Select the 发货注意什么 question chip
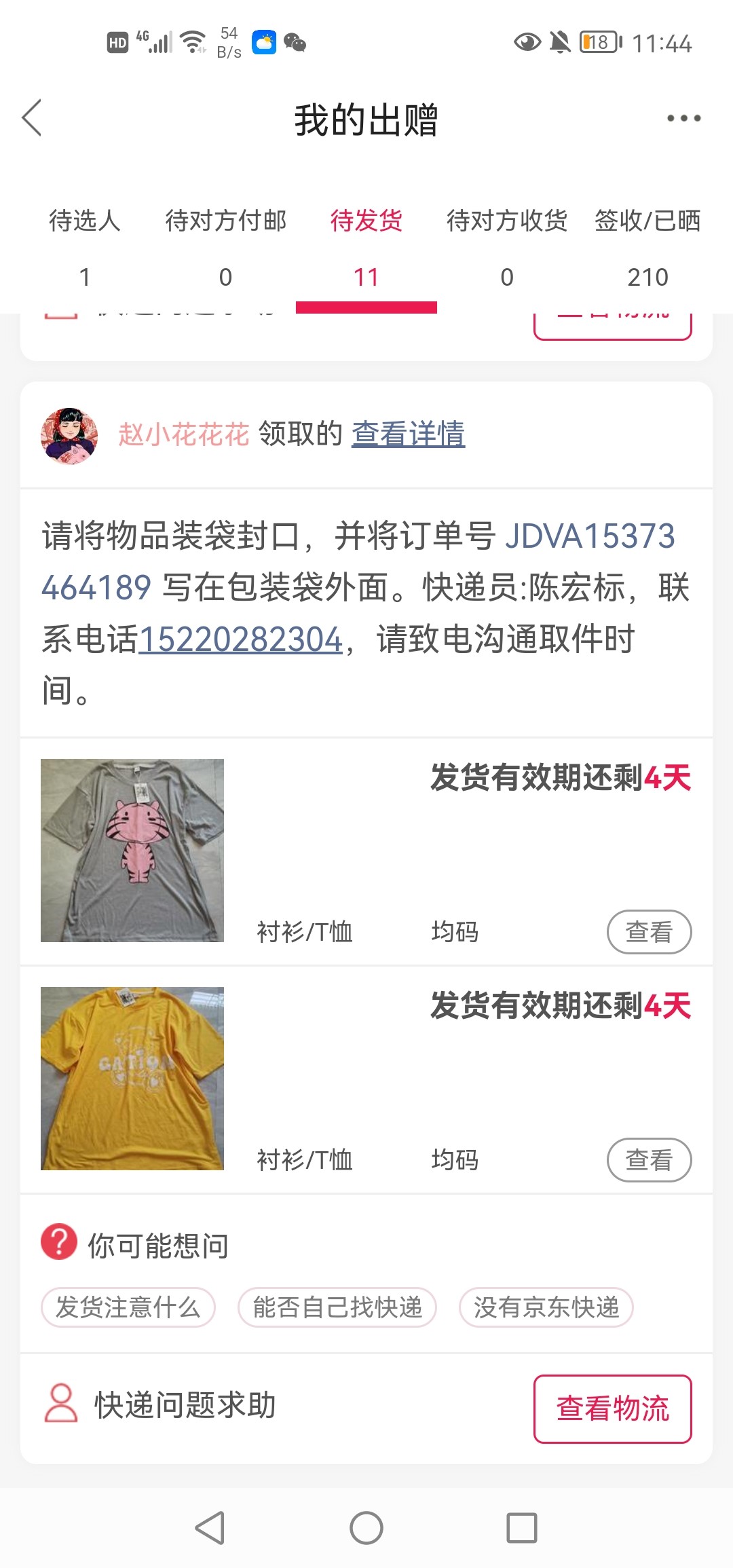The width and height of the screenshot is (733, 1568). pos(128,1307)
